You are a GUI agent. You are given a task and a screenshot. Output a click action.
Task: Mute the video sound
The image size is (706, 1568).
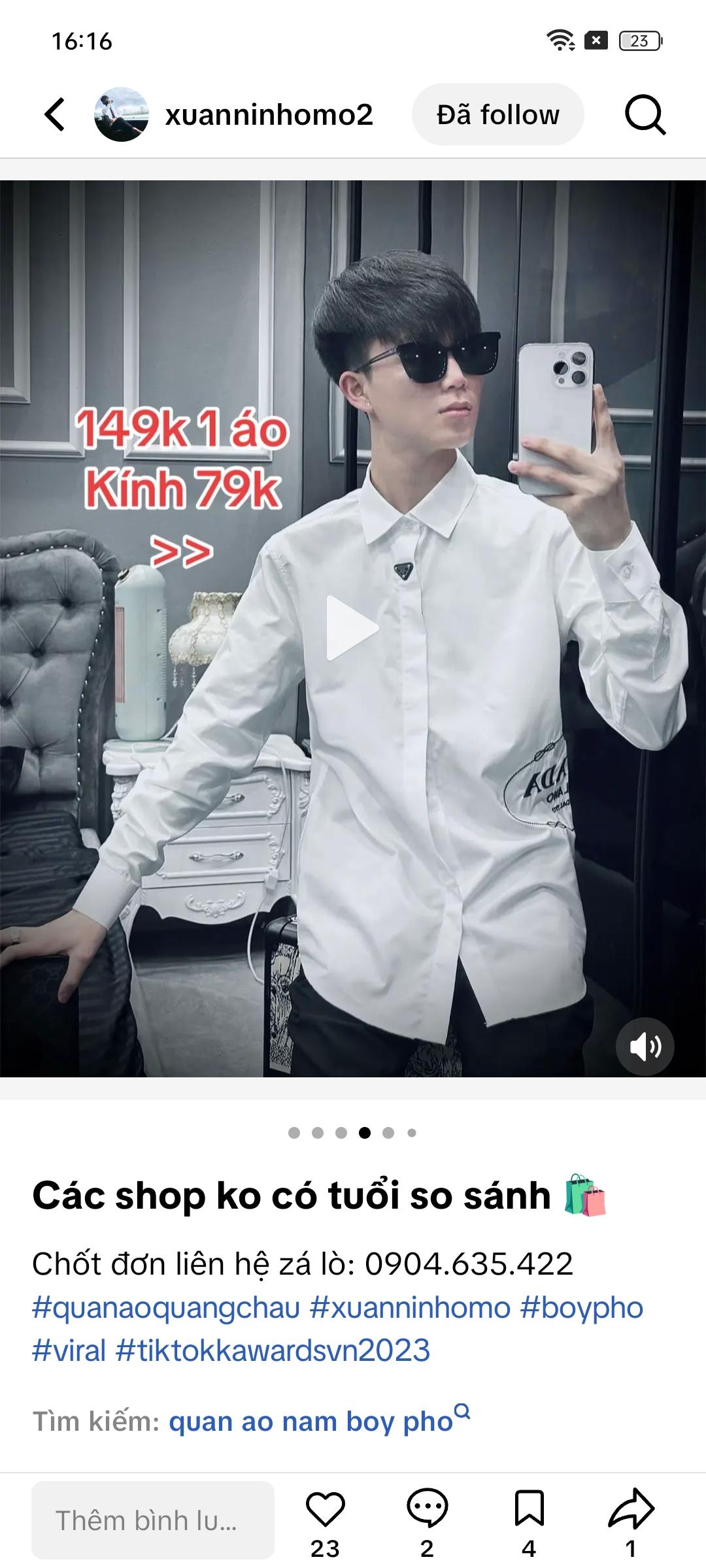point(645,1047)
